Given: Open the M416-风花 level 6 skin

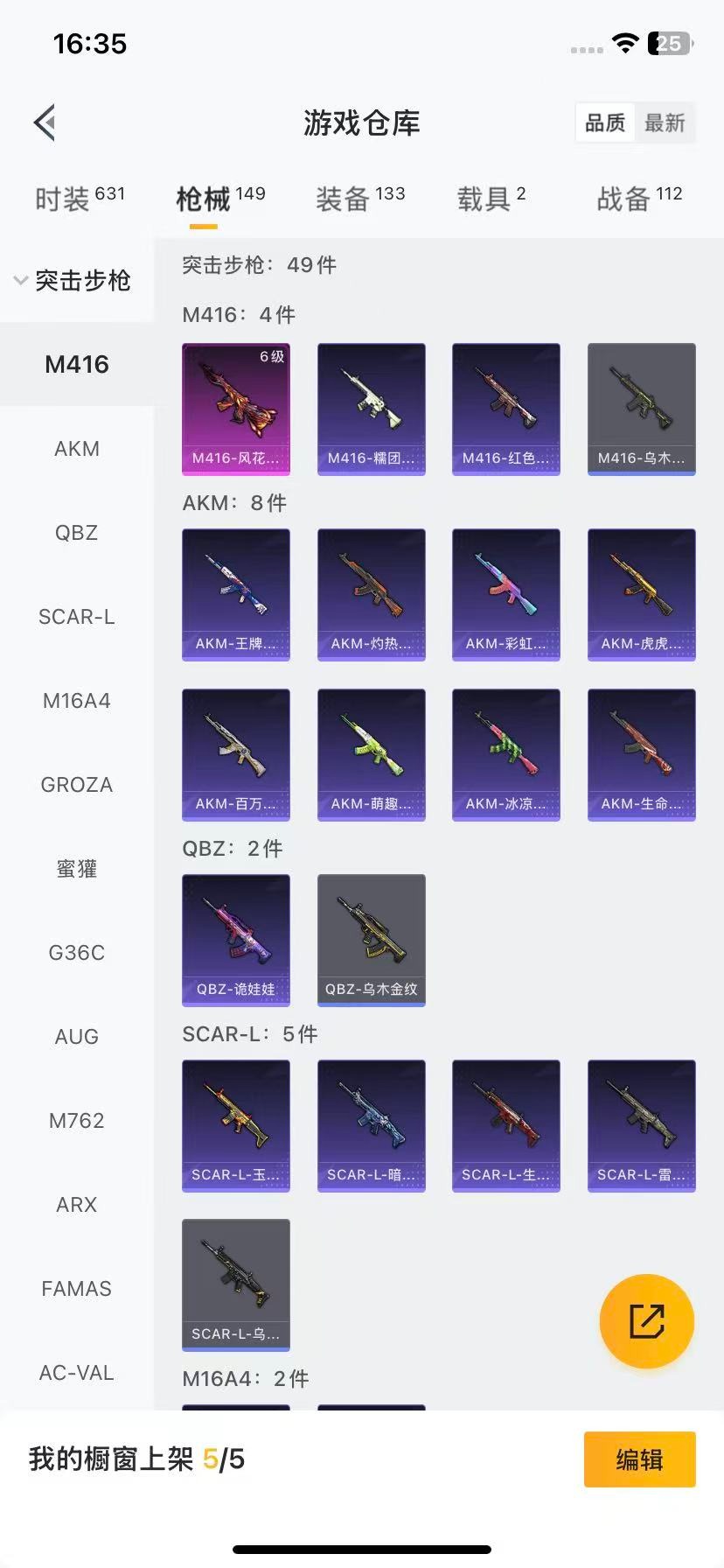Looking at the screenshot, I should coord(236,409).
